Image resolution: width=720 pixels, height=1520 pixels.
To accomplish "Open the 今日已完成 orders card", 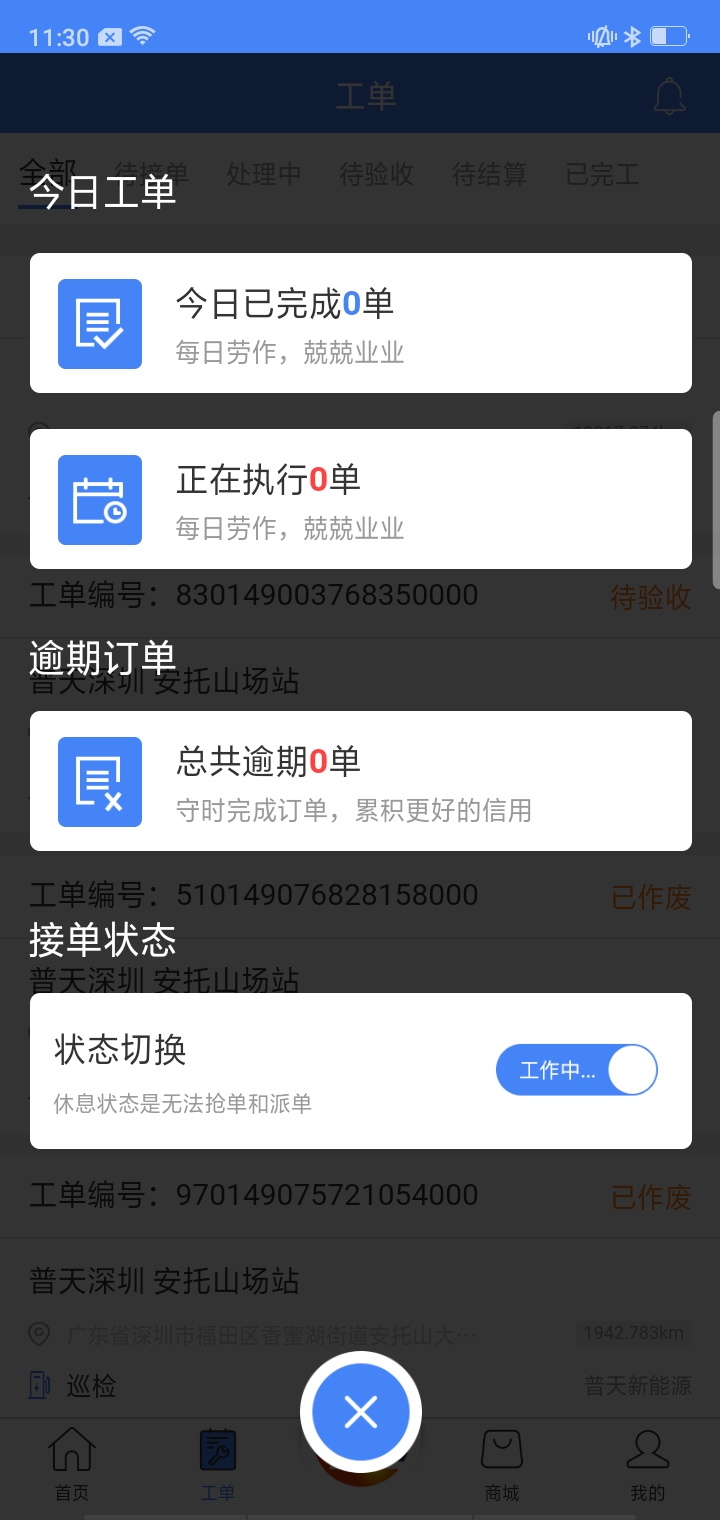I will click(360, 323).
